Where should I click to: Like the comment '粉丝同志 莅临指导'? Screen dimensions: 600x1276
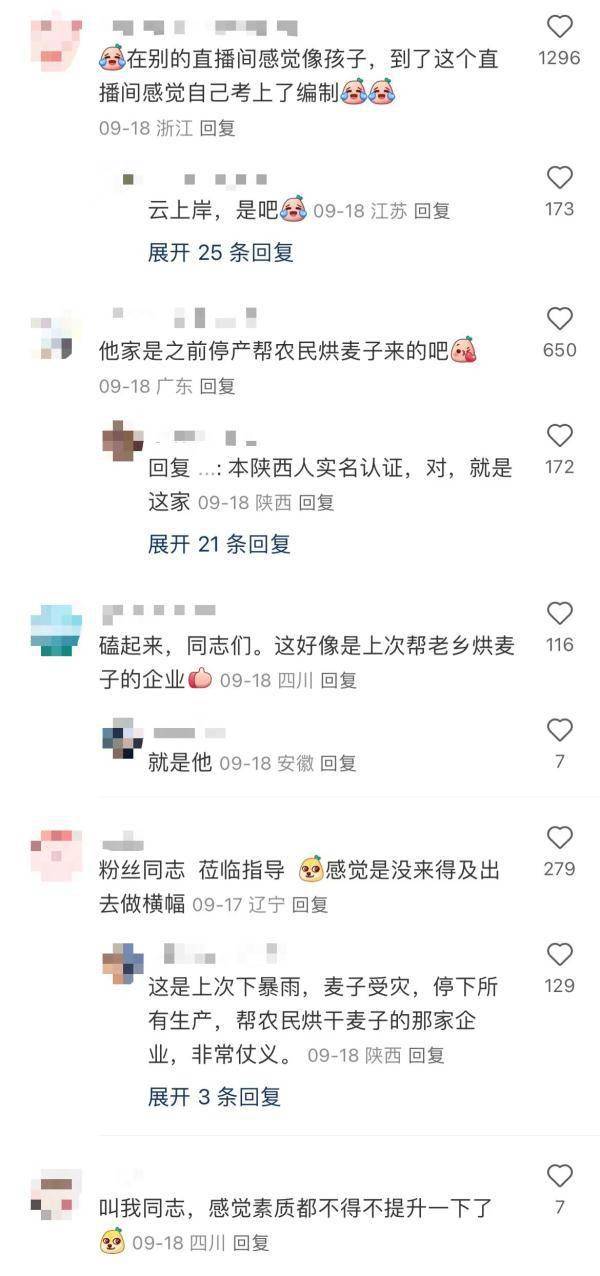click(x=560, y=838)
